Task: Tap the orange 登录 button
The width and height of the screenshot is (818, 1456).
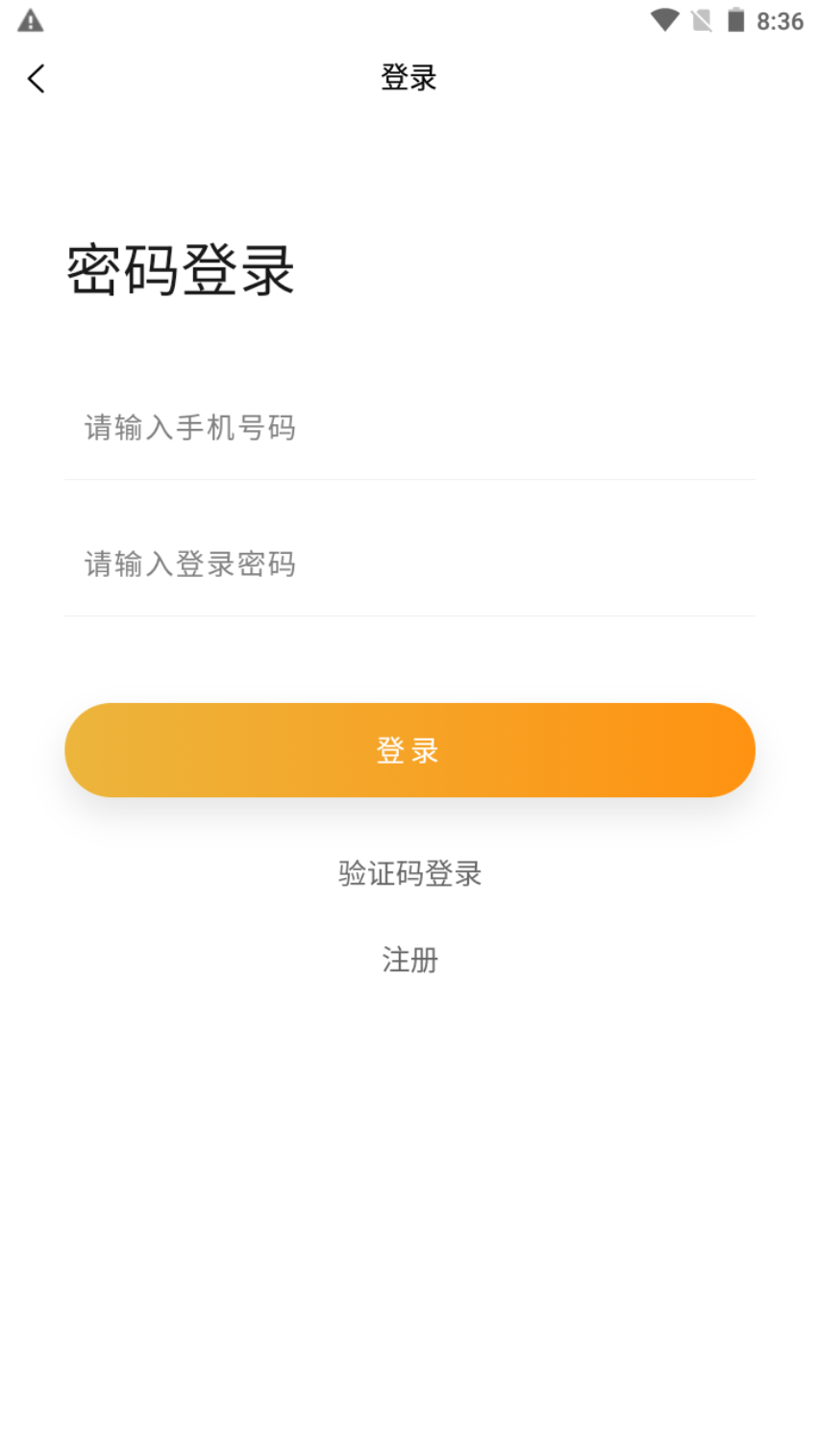Action: [409, 750]
